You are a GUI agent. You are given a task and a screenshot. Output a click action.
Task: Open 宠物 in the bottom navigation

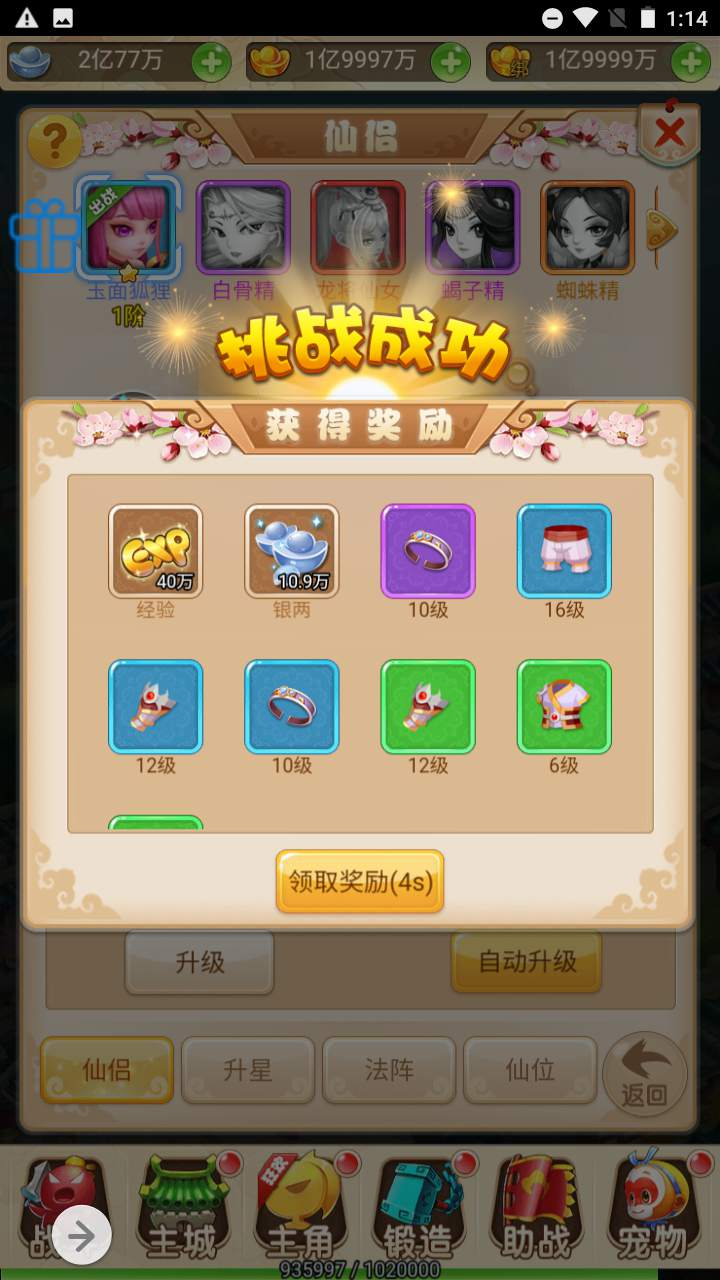click(x=653, y=1207)
